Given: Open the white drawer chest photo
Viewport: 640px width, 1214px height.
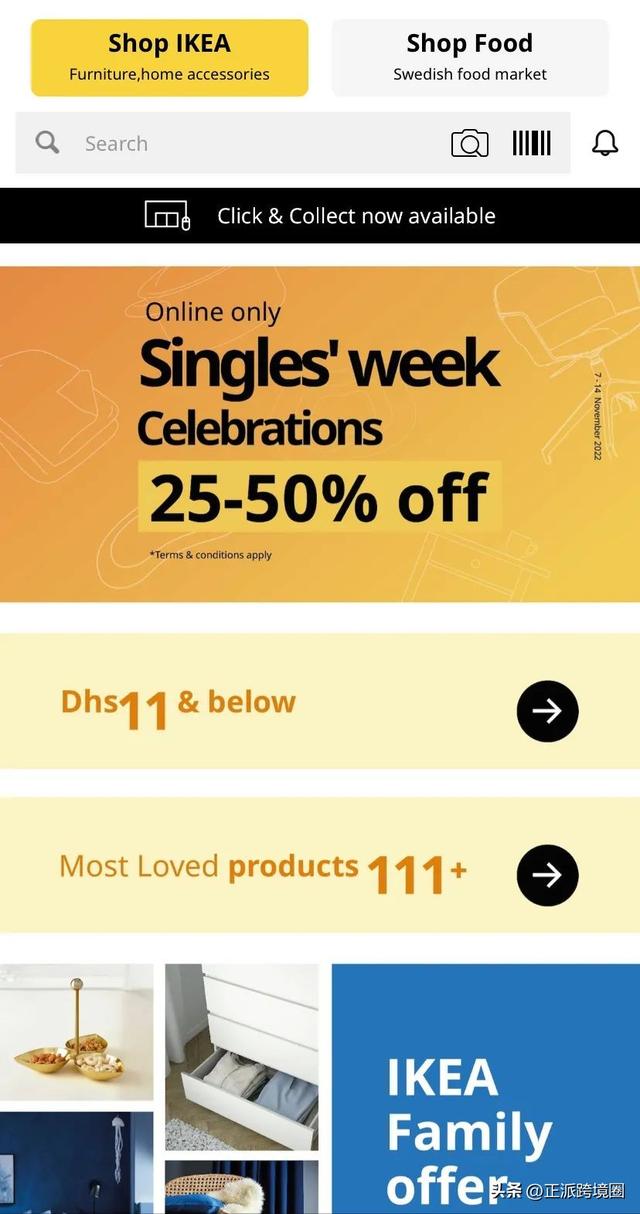Looking at the screenshot, I should pyautogui.click(x=241, y=1056).
